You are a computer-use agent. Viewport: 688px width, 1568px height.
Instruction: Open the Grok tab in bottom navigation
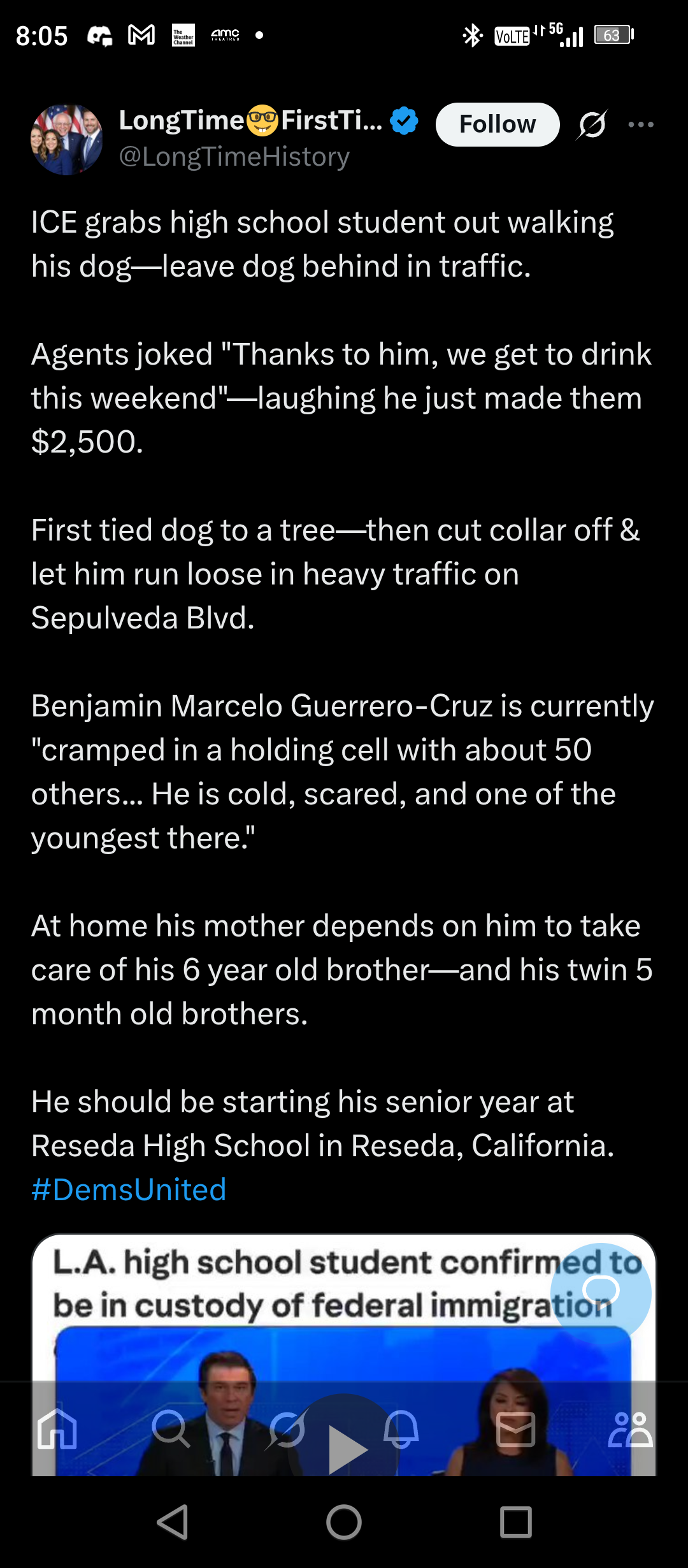(287, 1429)
